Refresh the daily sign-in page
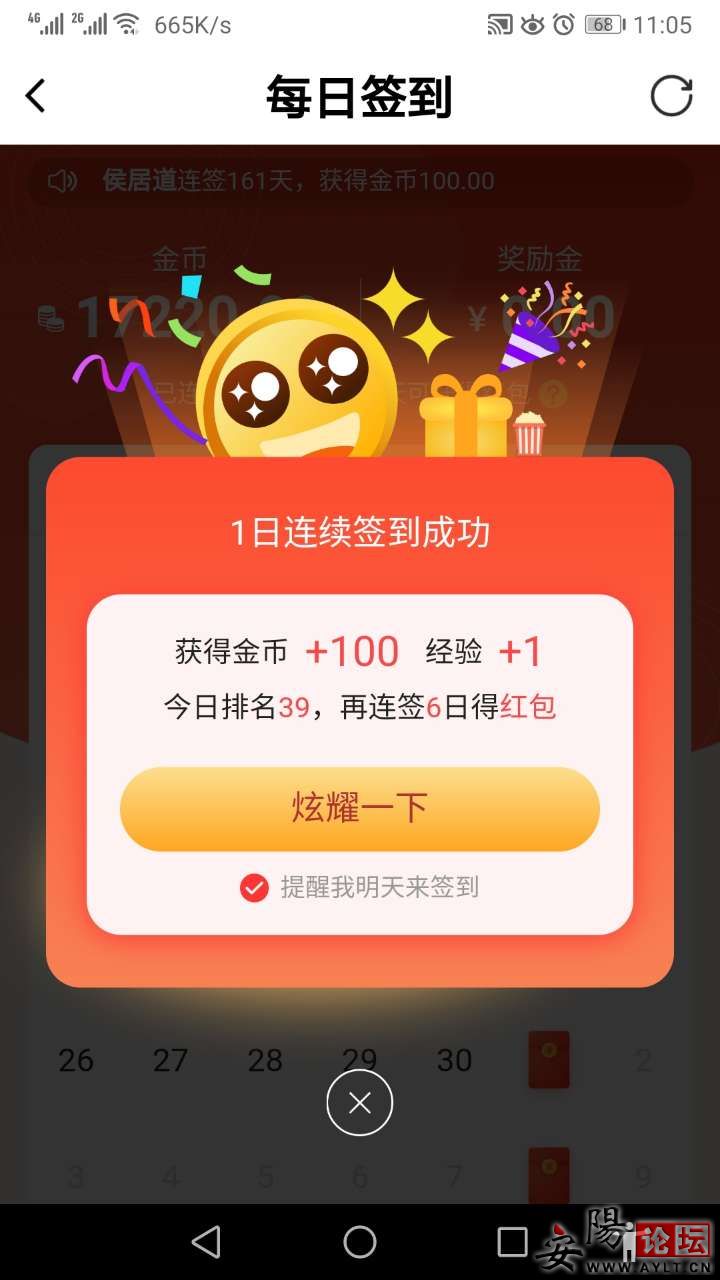 (671, 97)
